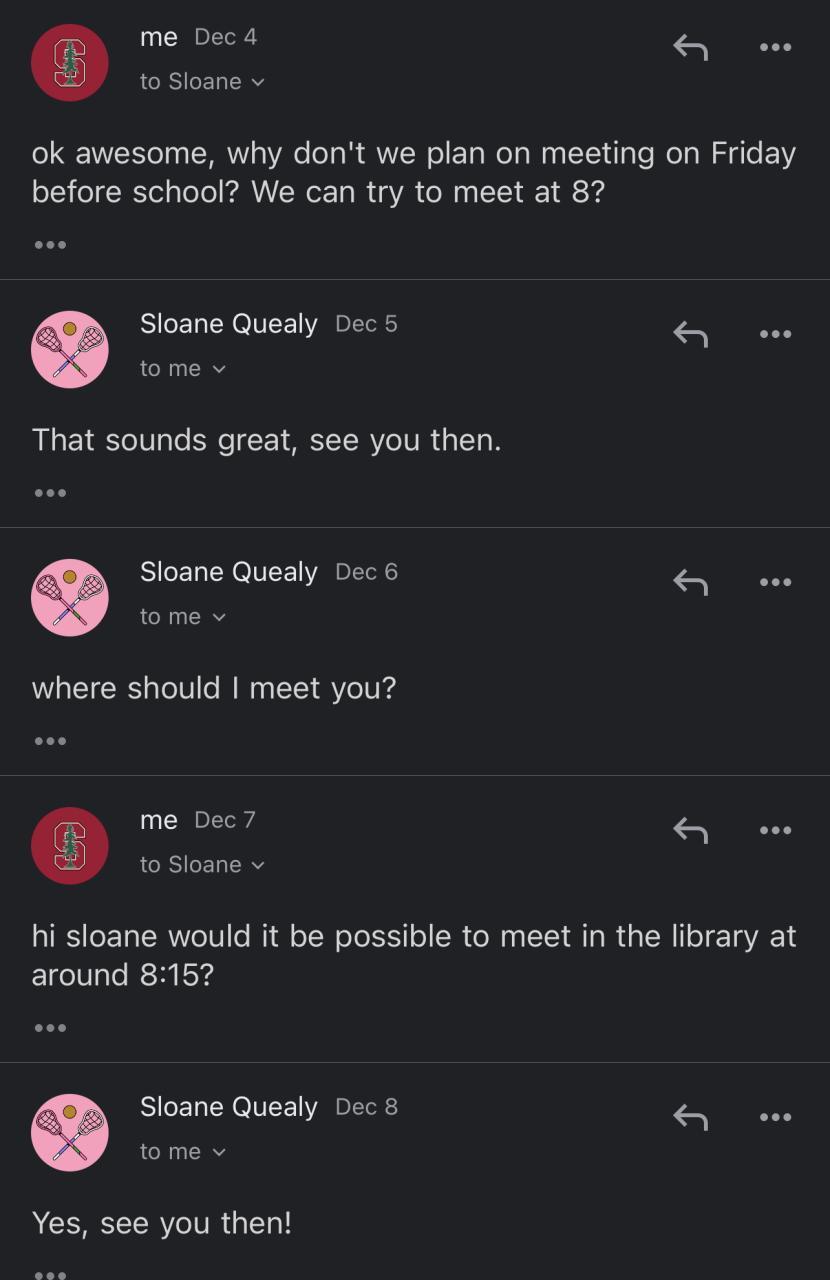Open overflow menu on Dec 4 message
Viewport: 830px width, 1280px height.
click(x=775, y=47)
